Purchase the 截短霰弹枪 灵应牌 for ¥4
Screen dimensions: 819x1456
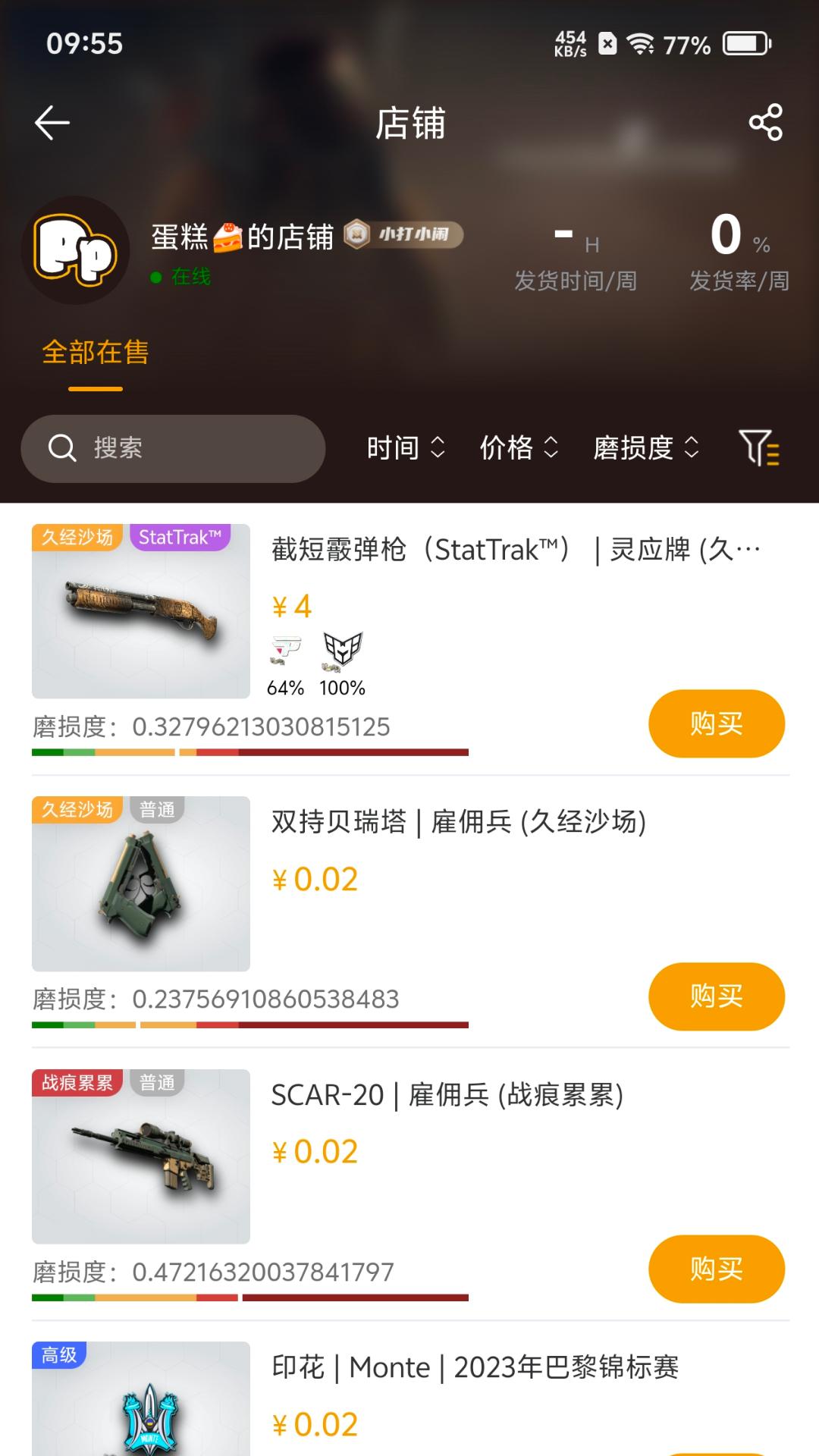point(716,724)
